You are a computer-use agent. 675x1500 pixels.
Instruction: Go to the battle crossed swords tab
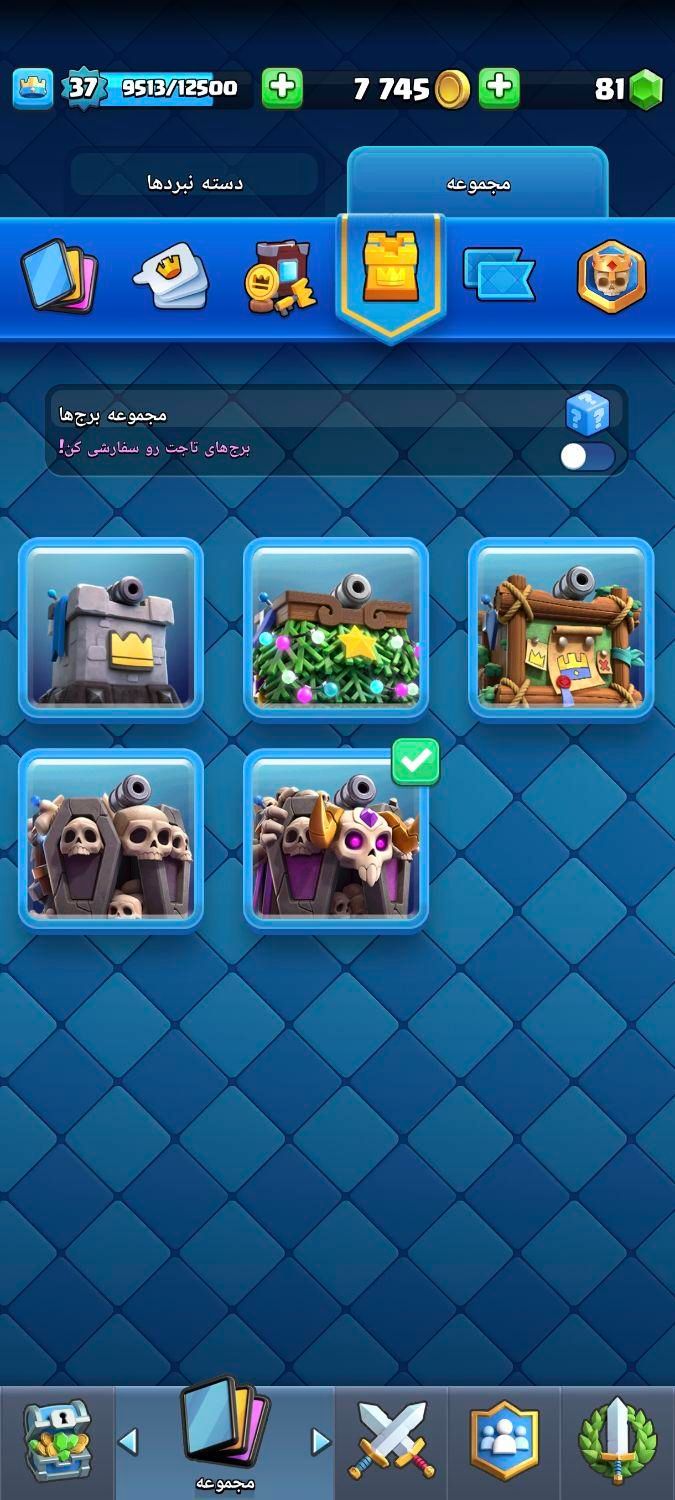[x=391, y=1441]
